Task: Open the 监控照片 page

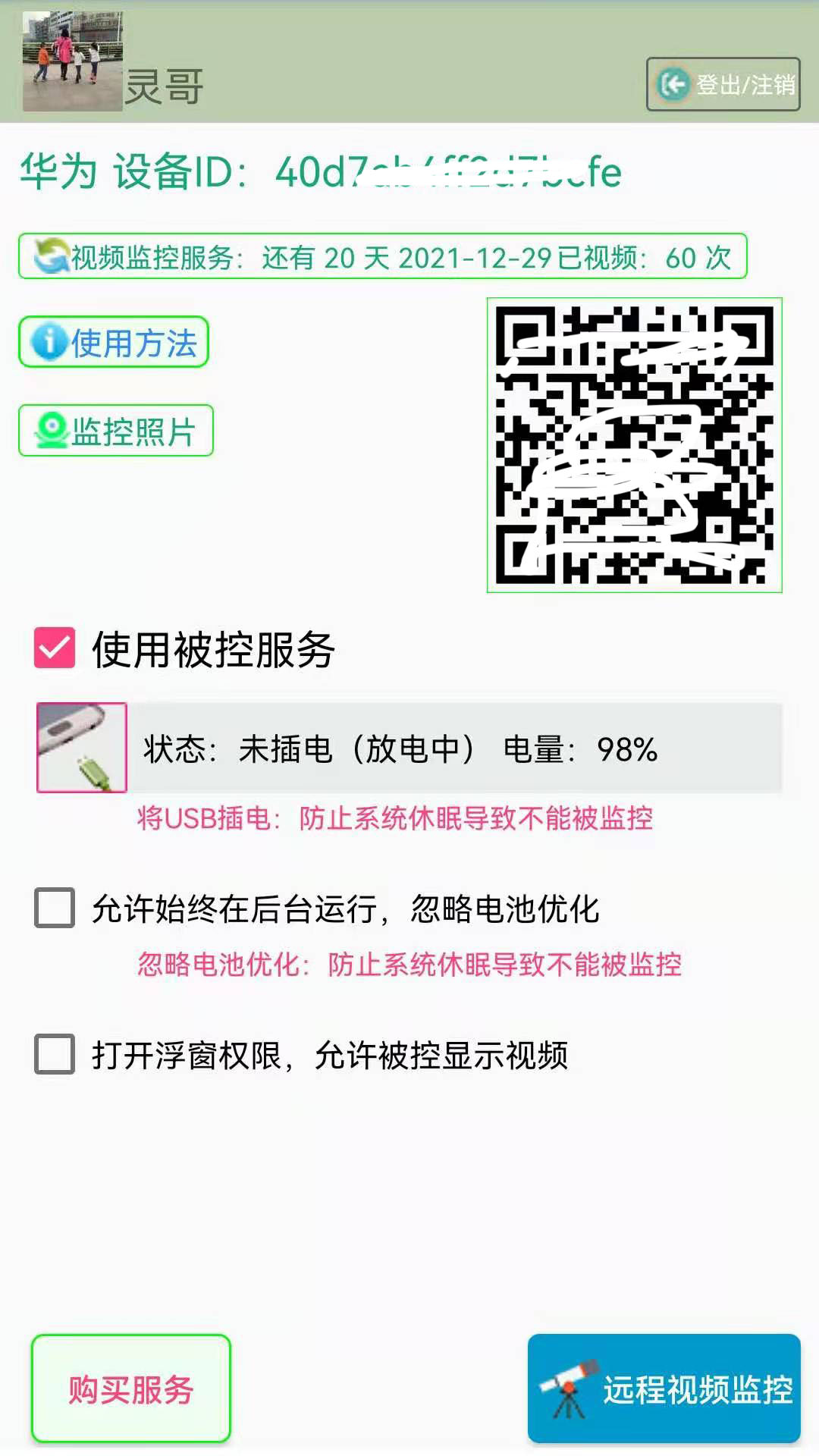Action: tap(115, 431)
